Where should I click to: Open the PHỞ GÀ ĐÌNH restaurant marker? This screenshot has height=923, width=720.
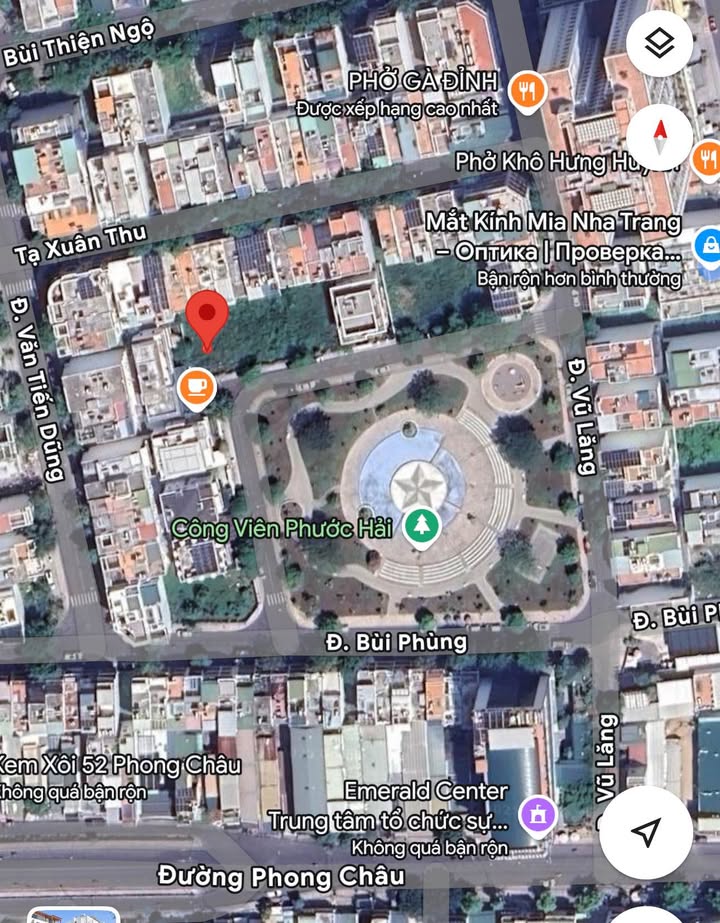526,92
